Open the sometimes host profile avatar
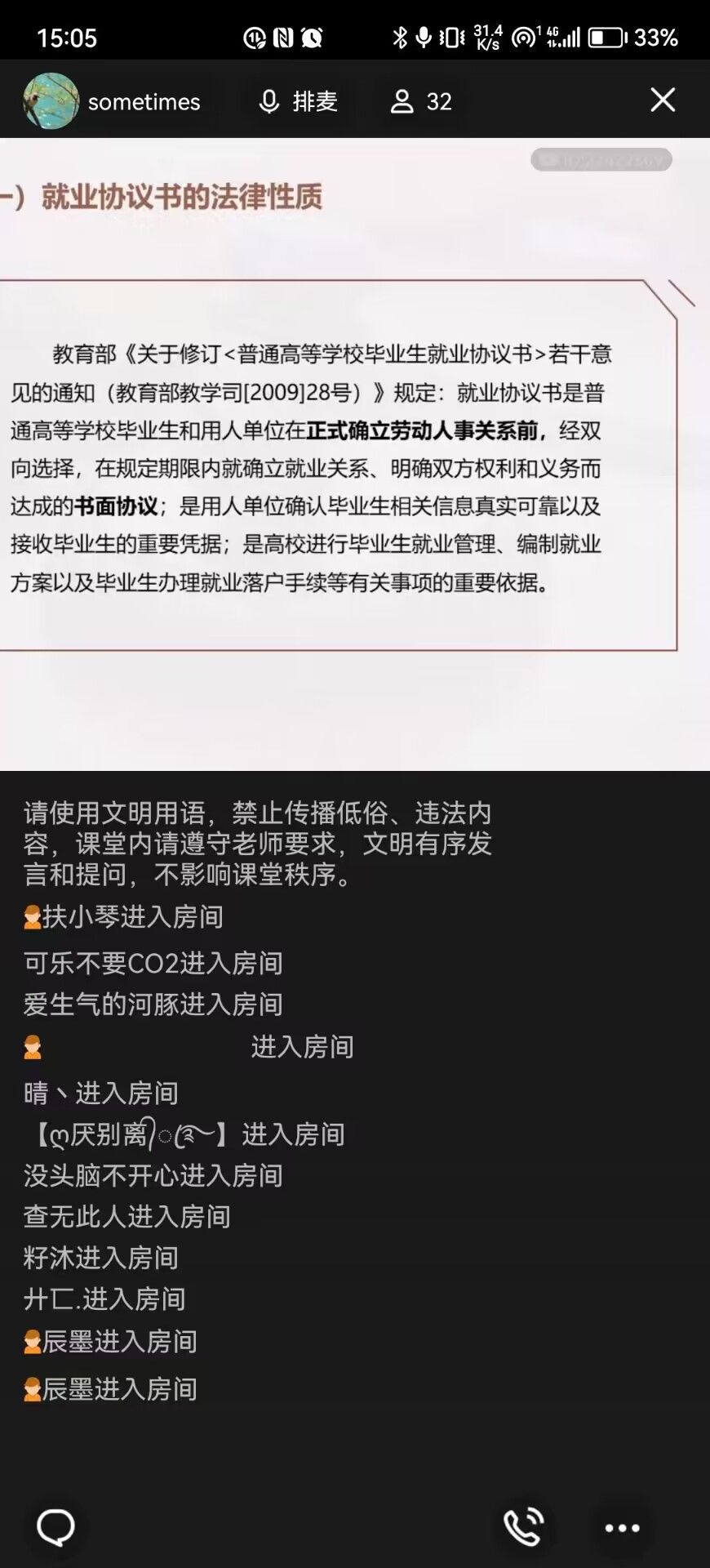The width and height of the screenshot is (710, 1568). (x=51, y=101)
